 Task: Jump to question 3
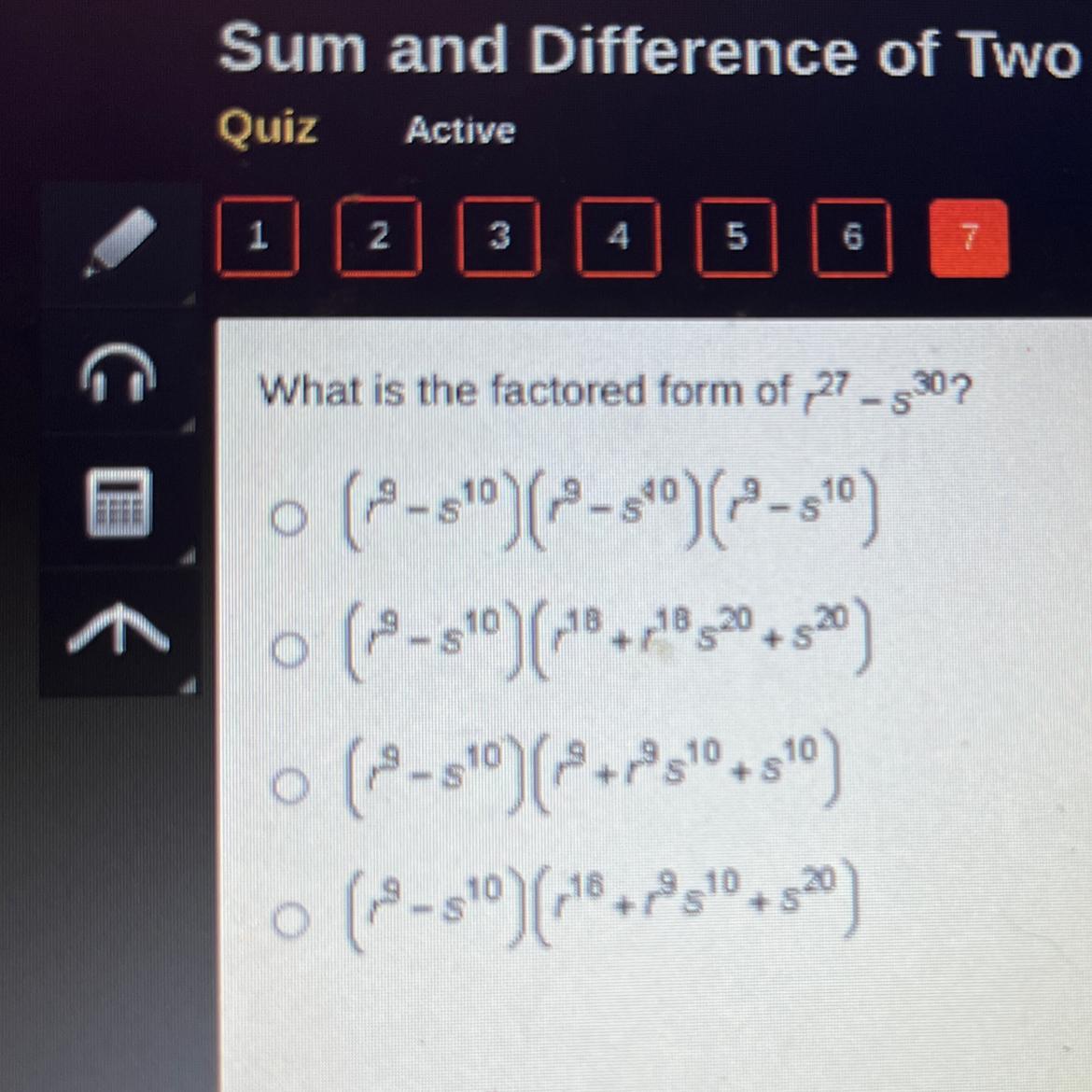pos(498,237)
